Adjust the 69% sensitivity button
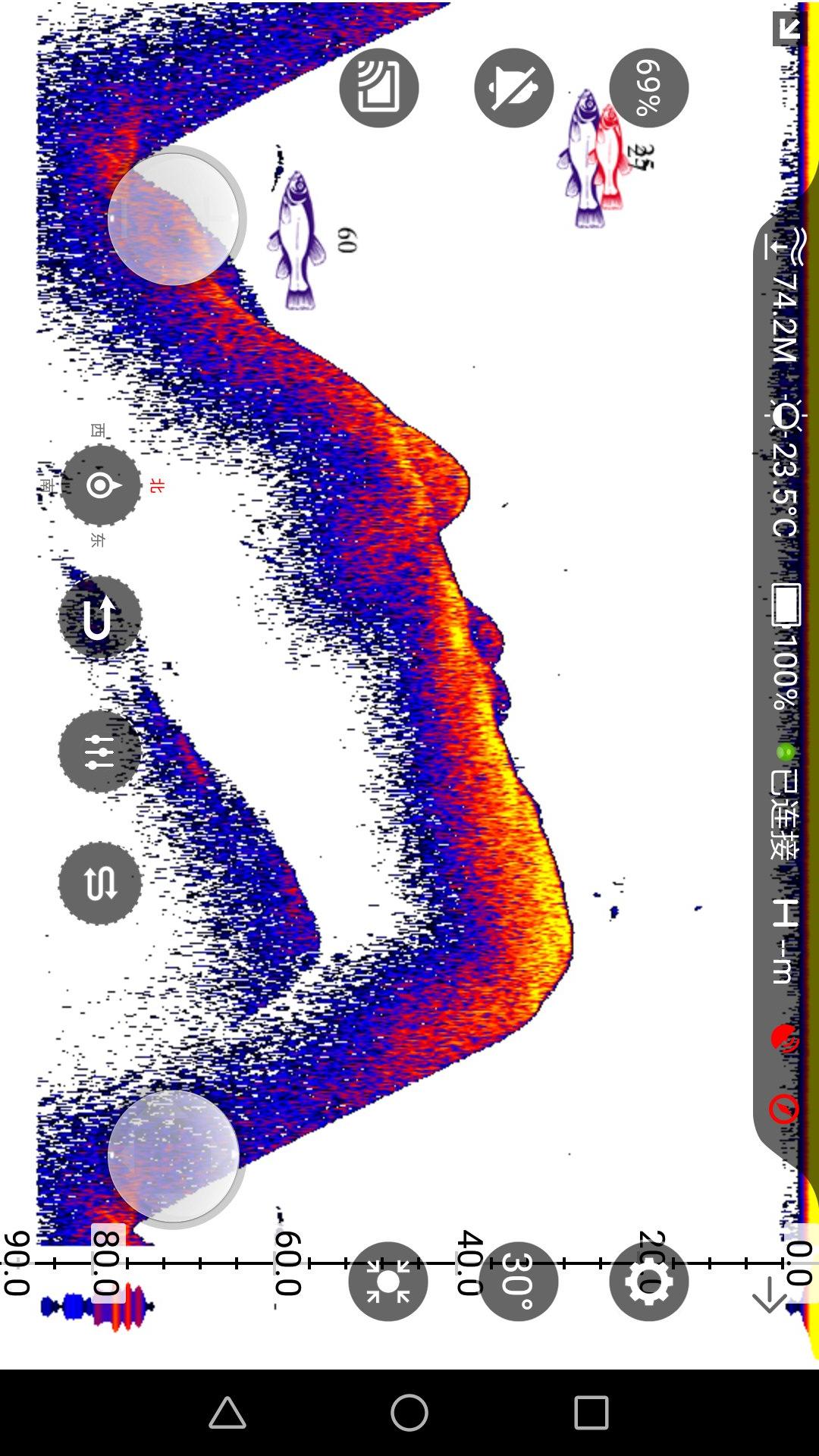Image resolution: width=819 pixels, height=1456 pixels. (648, 88)
